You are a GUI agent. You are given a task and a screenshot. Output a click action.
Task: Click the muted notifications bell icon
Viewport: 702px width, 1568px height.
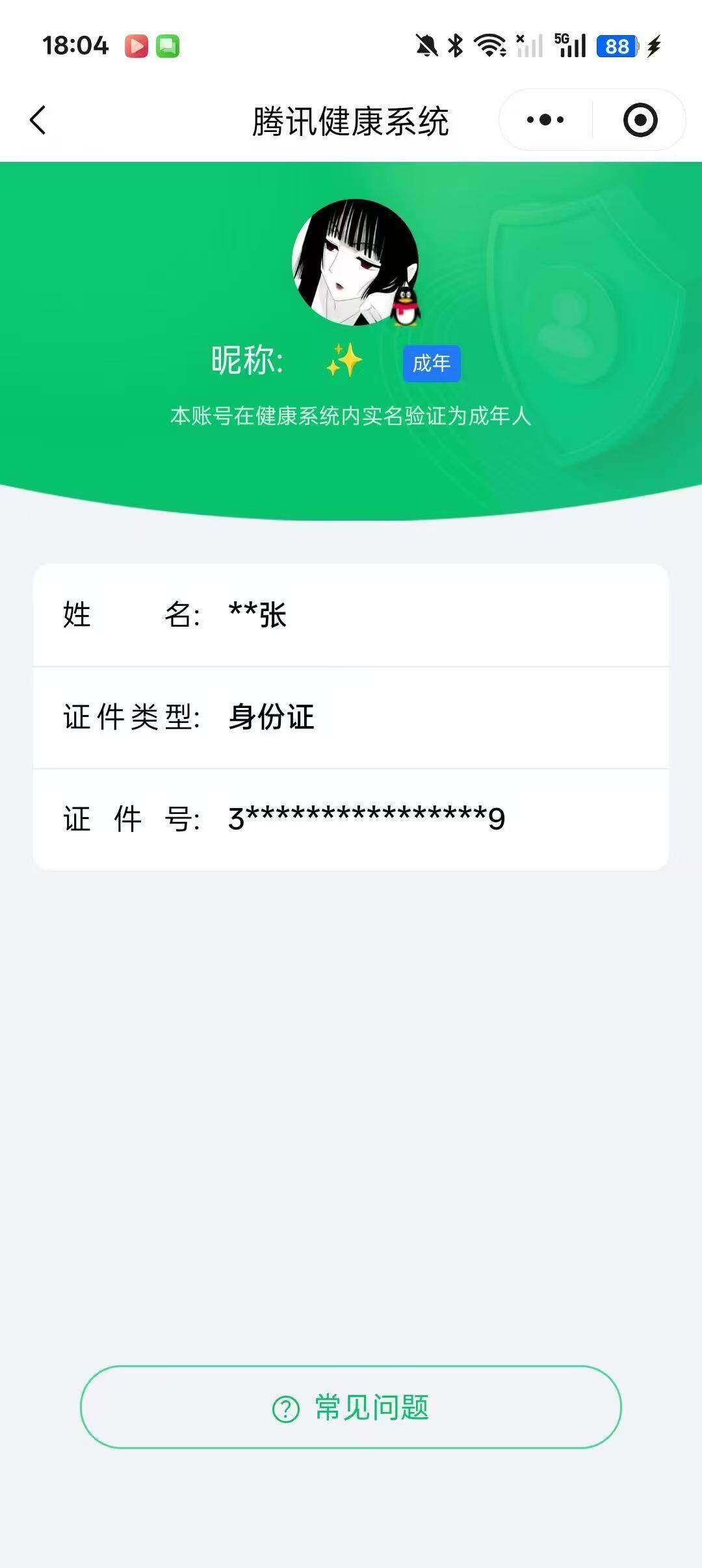426,45
